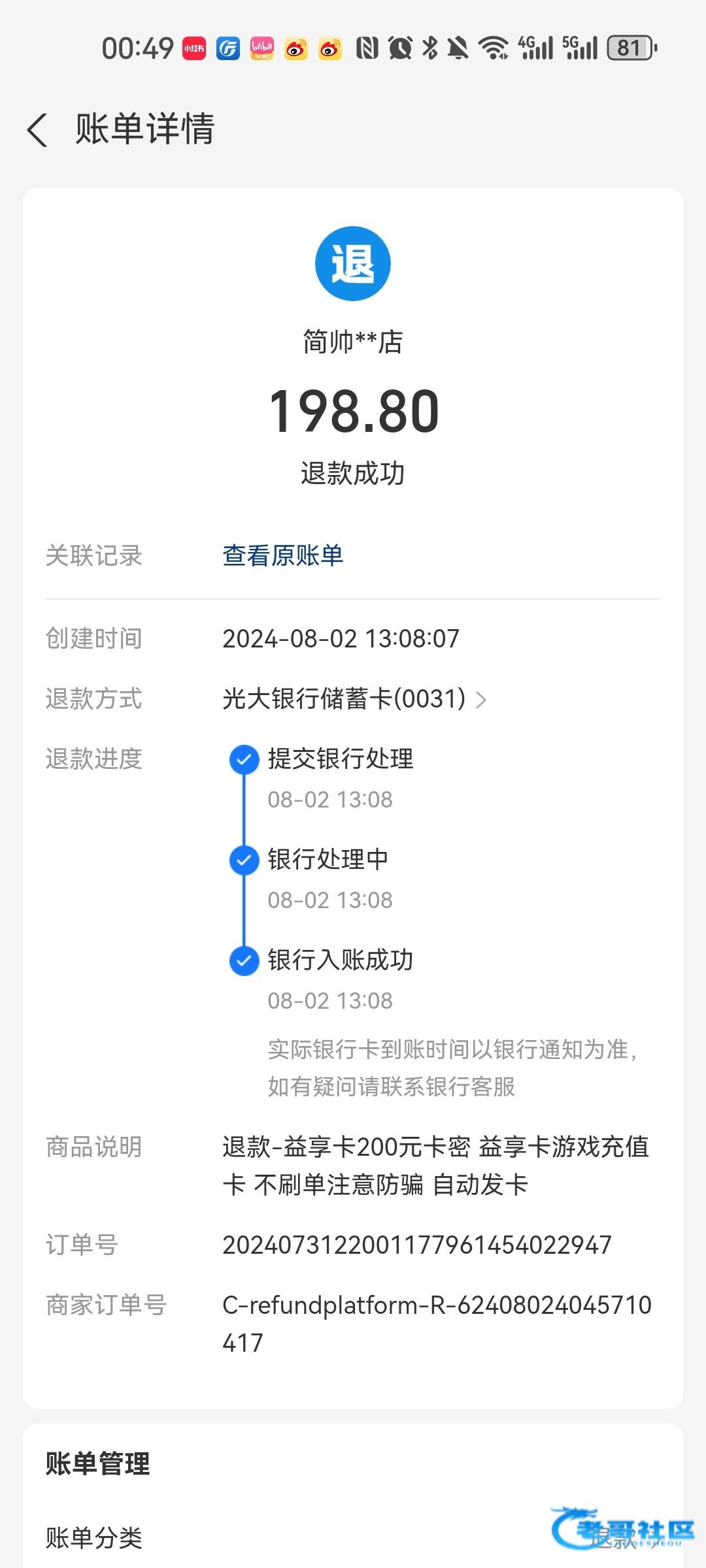Go back from the 账单详情 page

37,129
